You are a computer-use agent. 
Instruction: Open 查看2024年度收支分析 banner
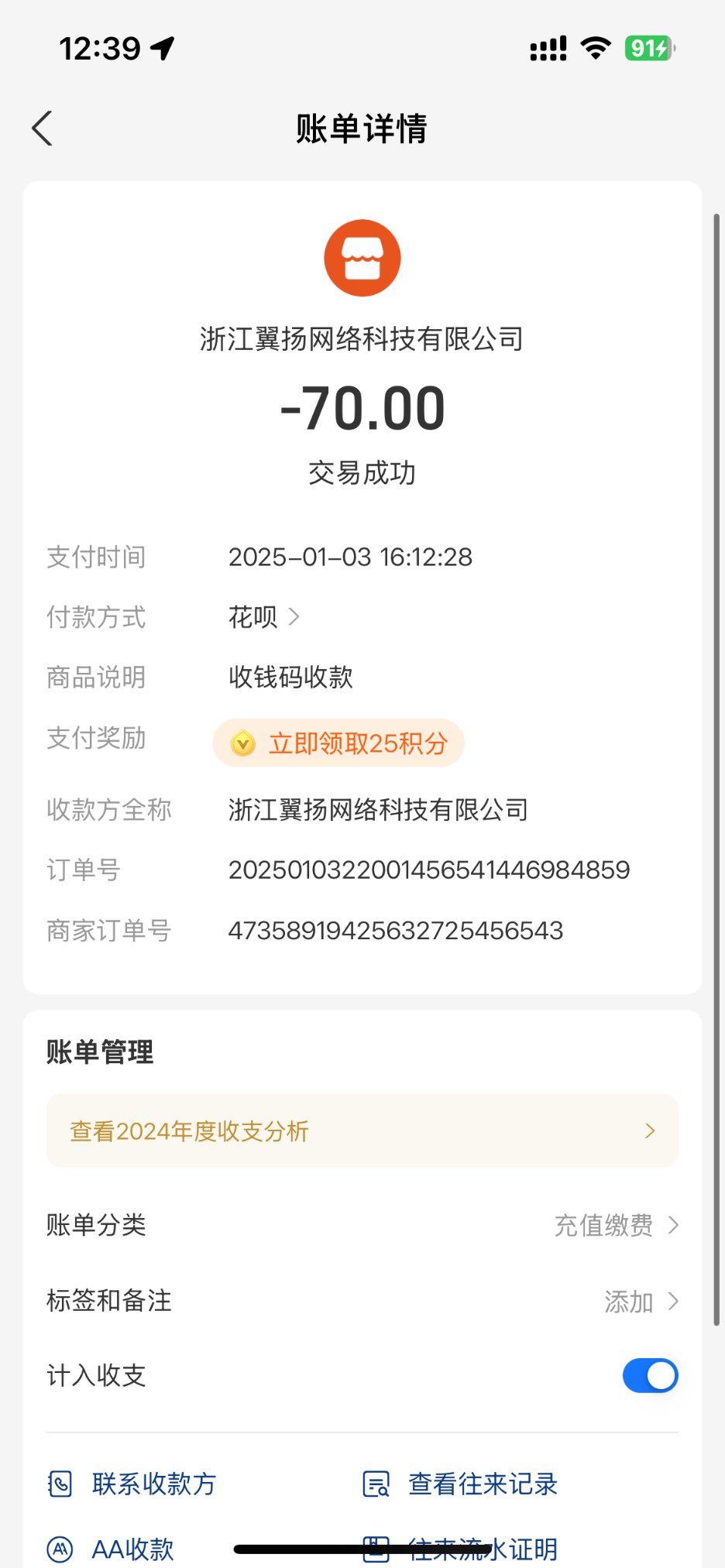[362, 1131]
